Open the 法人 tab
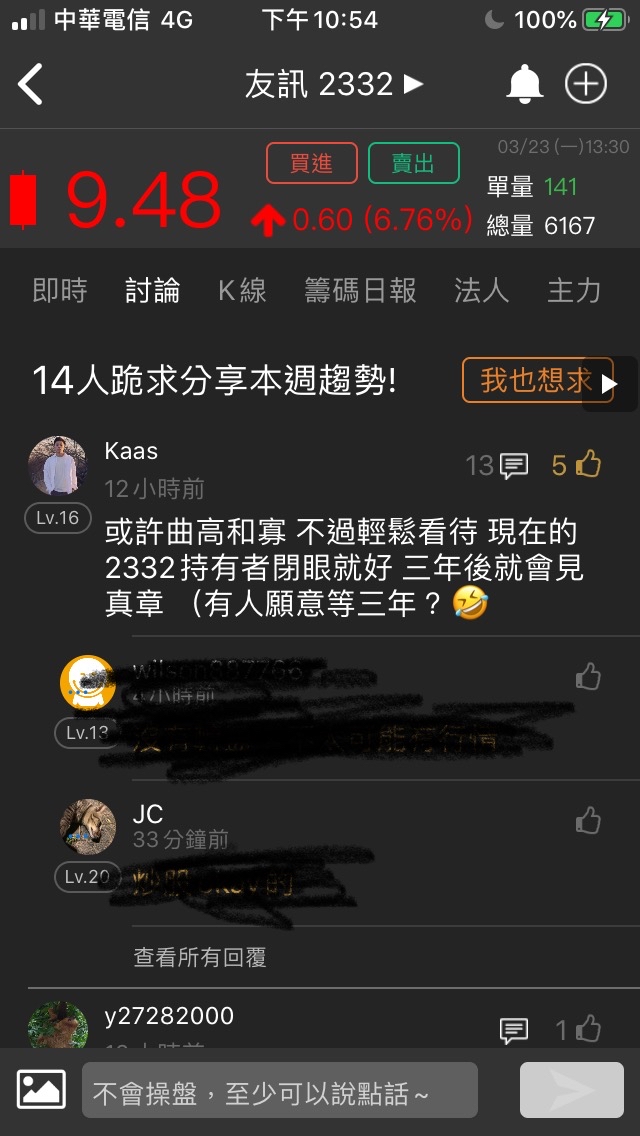This screenshot has width=640, height=1136. click(x=482, y=291)
